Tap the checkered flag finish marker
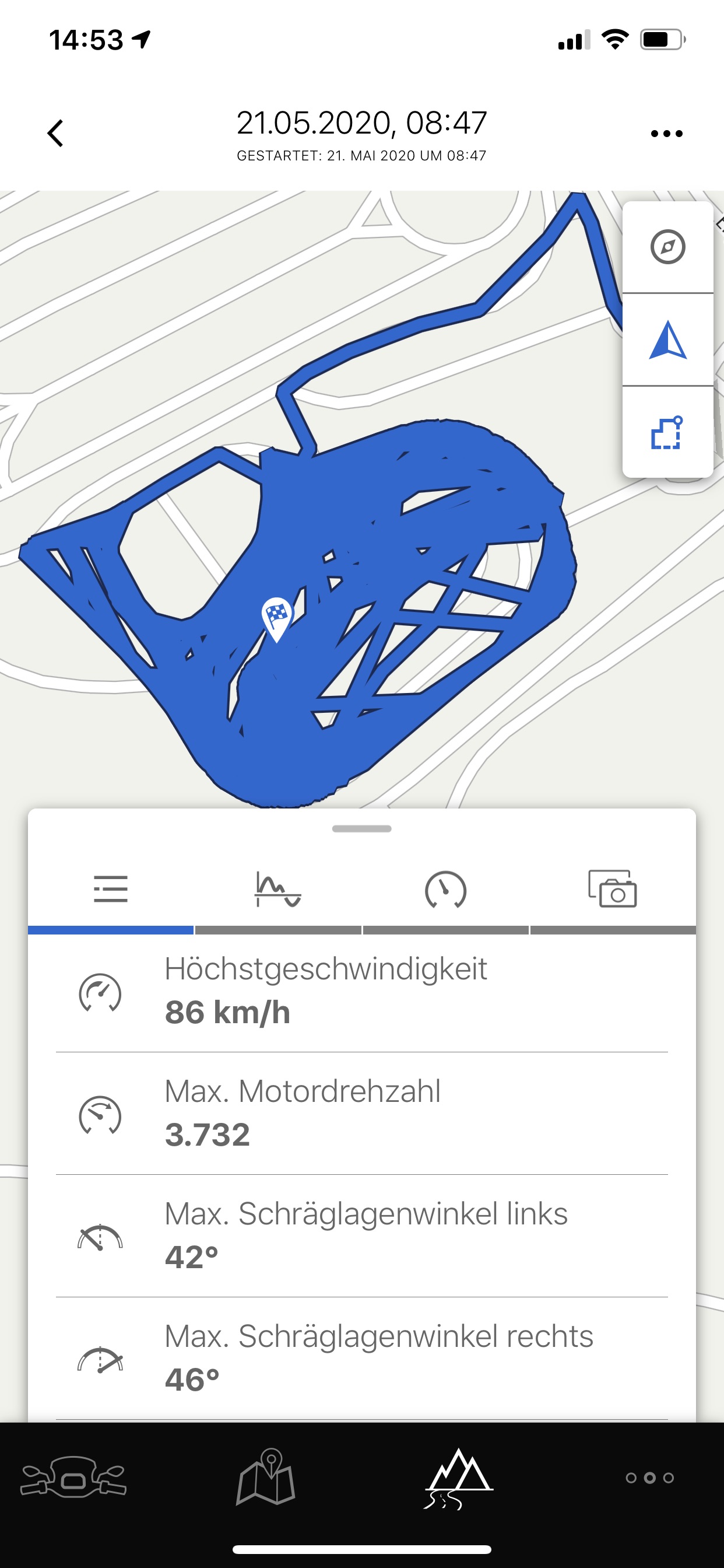Viewport: 724px width, 1568px height. click(x=277, y=617)
